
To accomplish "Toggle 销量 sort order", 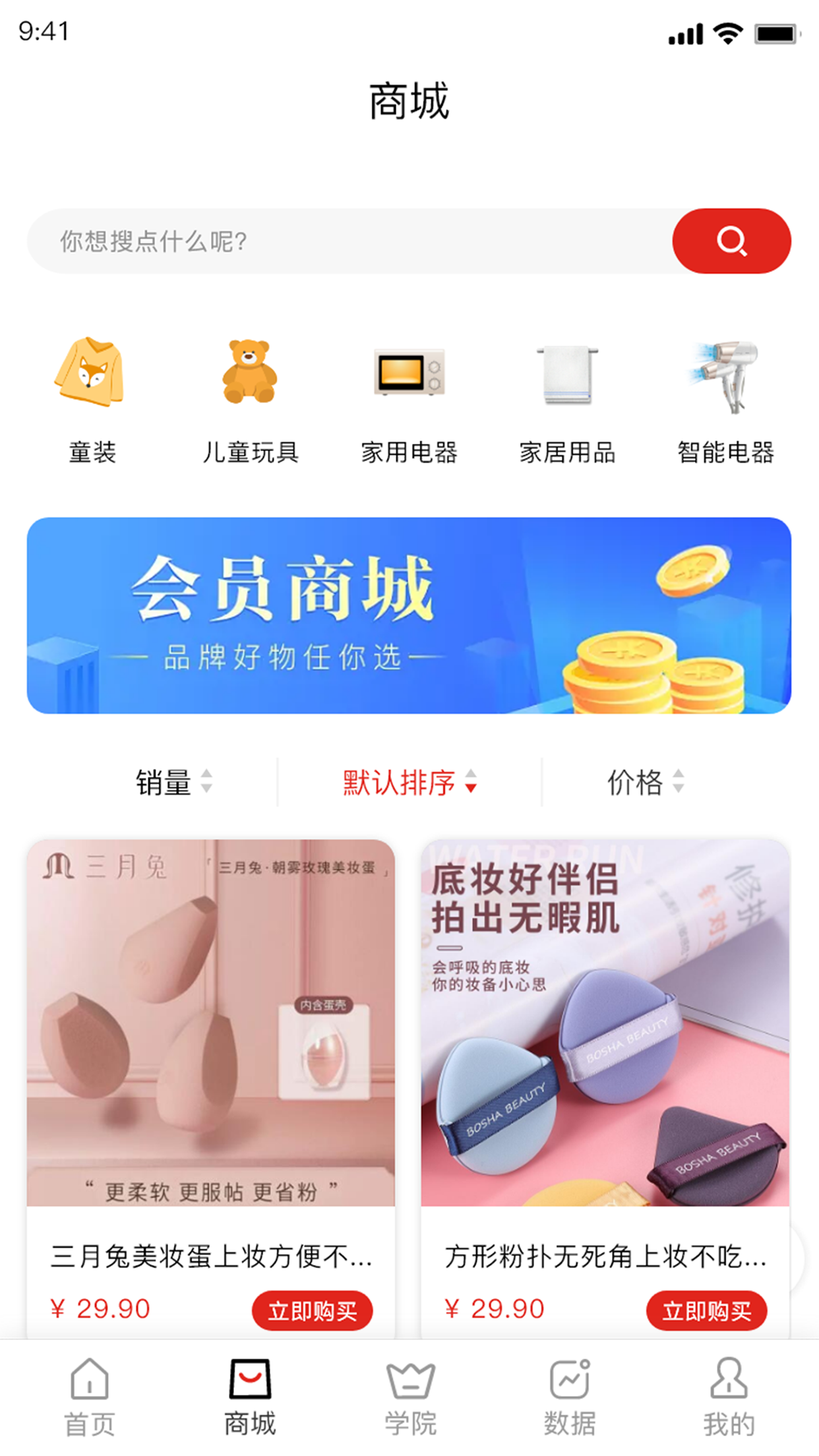I will 164,785.
